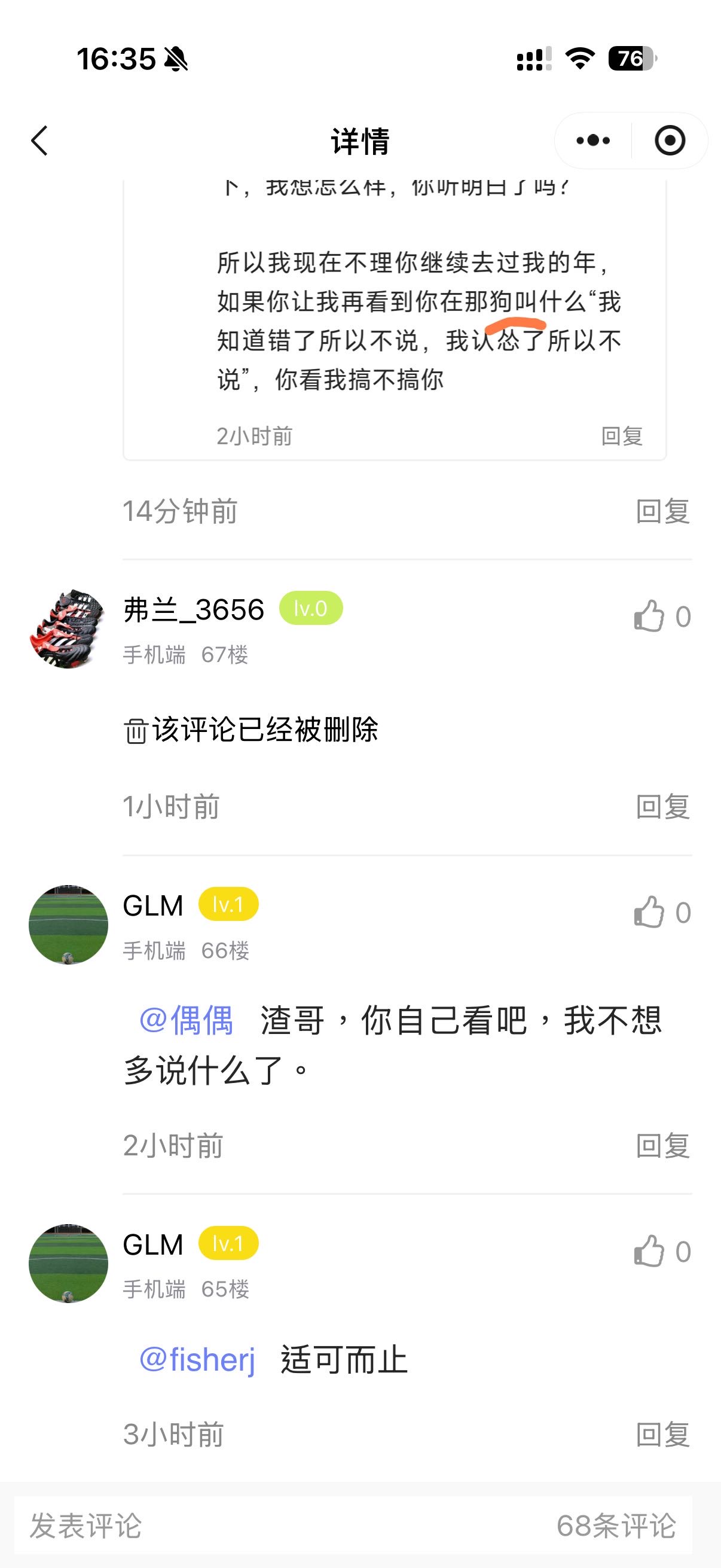This screenshot has width=721, height=1568.
Task: Open 弗兰_3656's profile avatar
Action: [x=68, y=629]
